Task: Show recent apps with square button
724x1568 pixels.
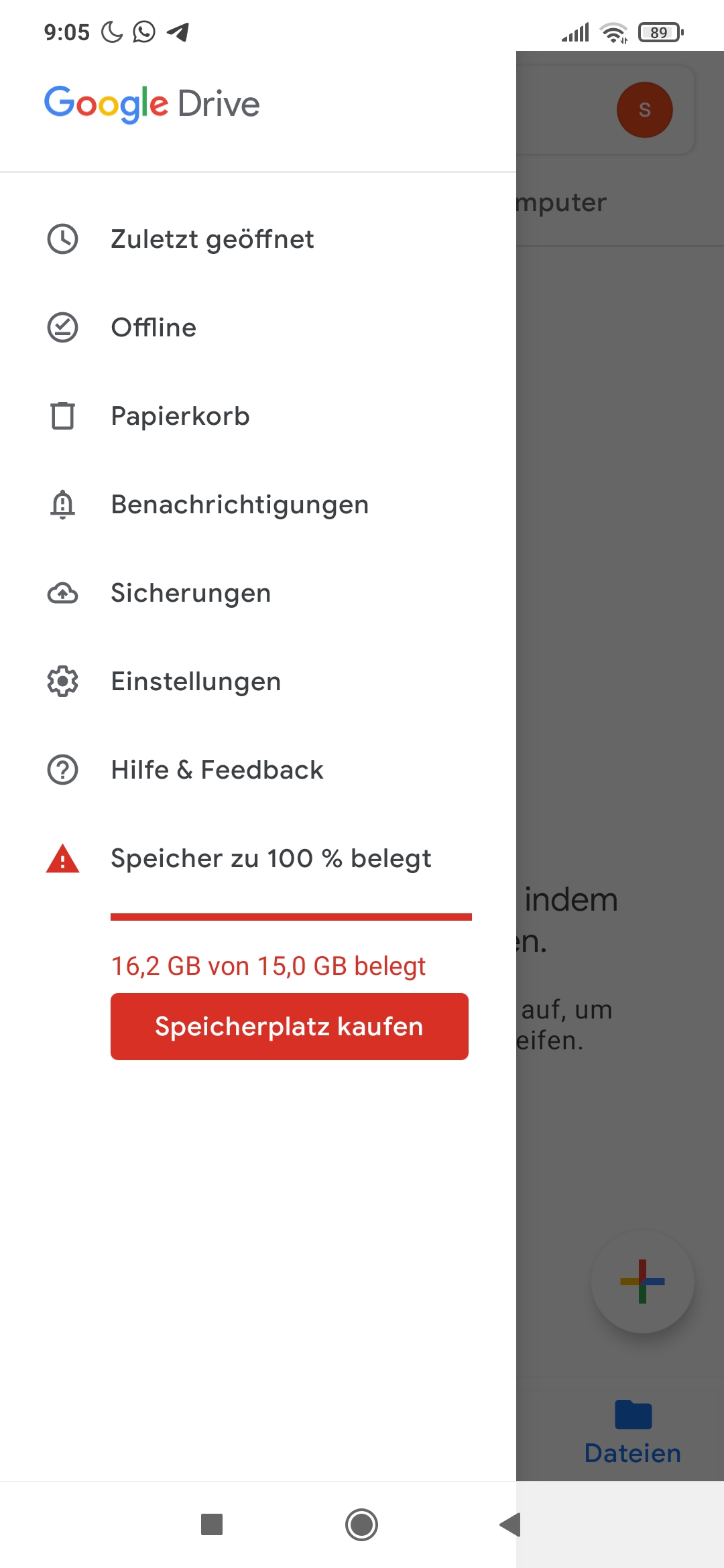Action: tap(212, 1524)
